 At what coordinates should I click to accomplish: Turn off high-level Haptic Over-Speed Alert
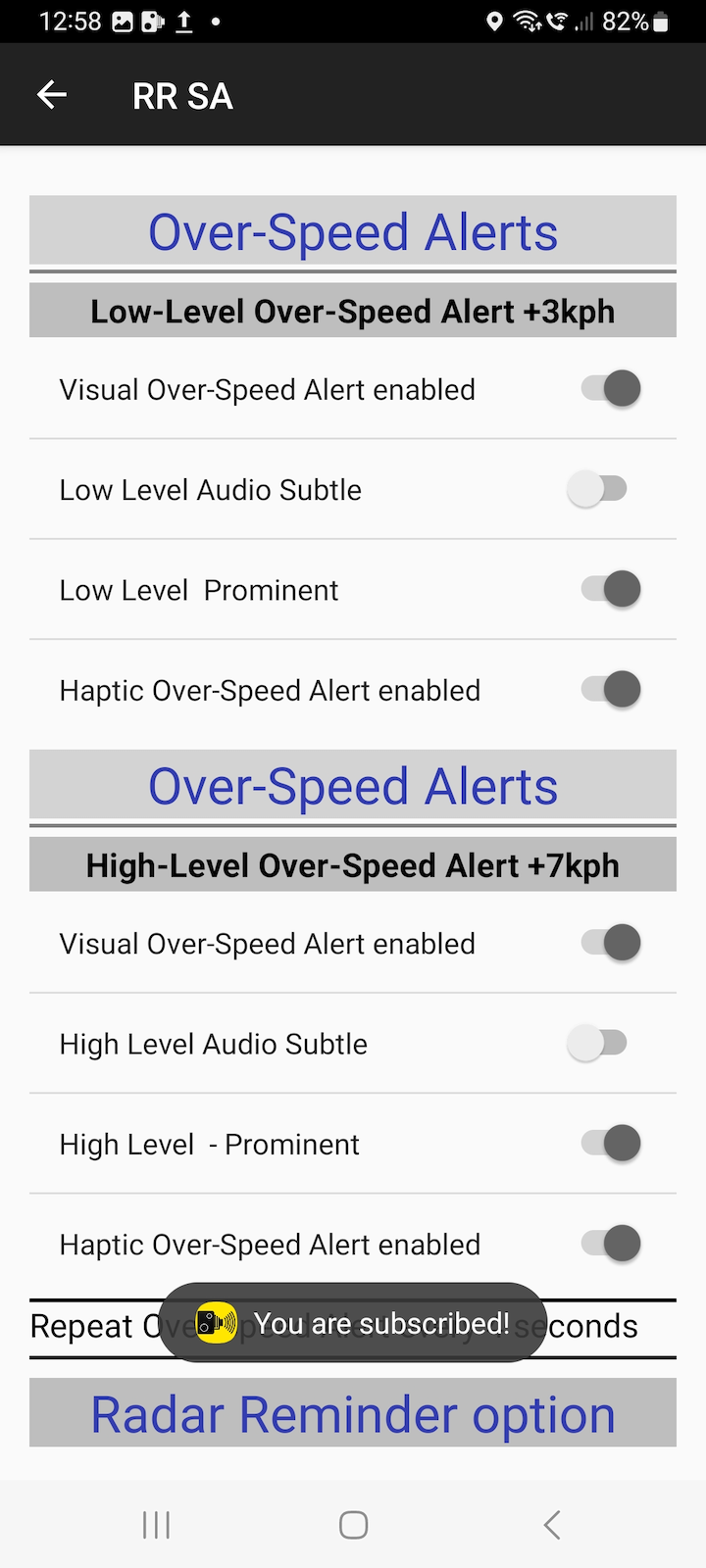click(x=610, y=1244)
